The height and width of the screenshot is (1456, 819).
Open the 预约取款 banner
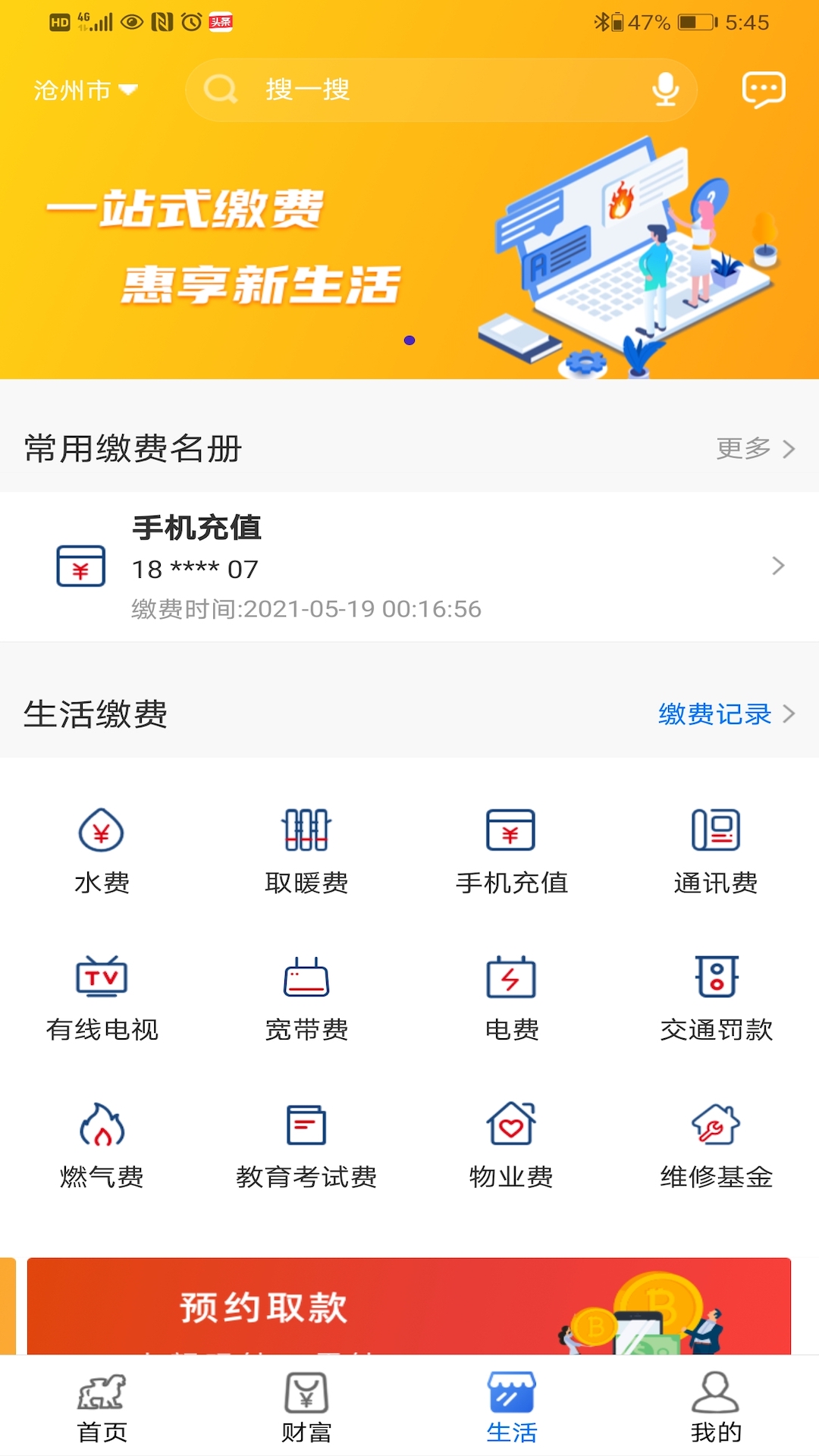coord(409,1306)
